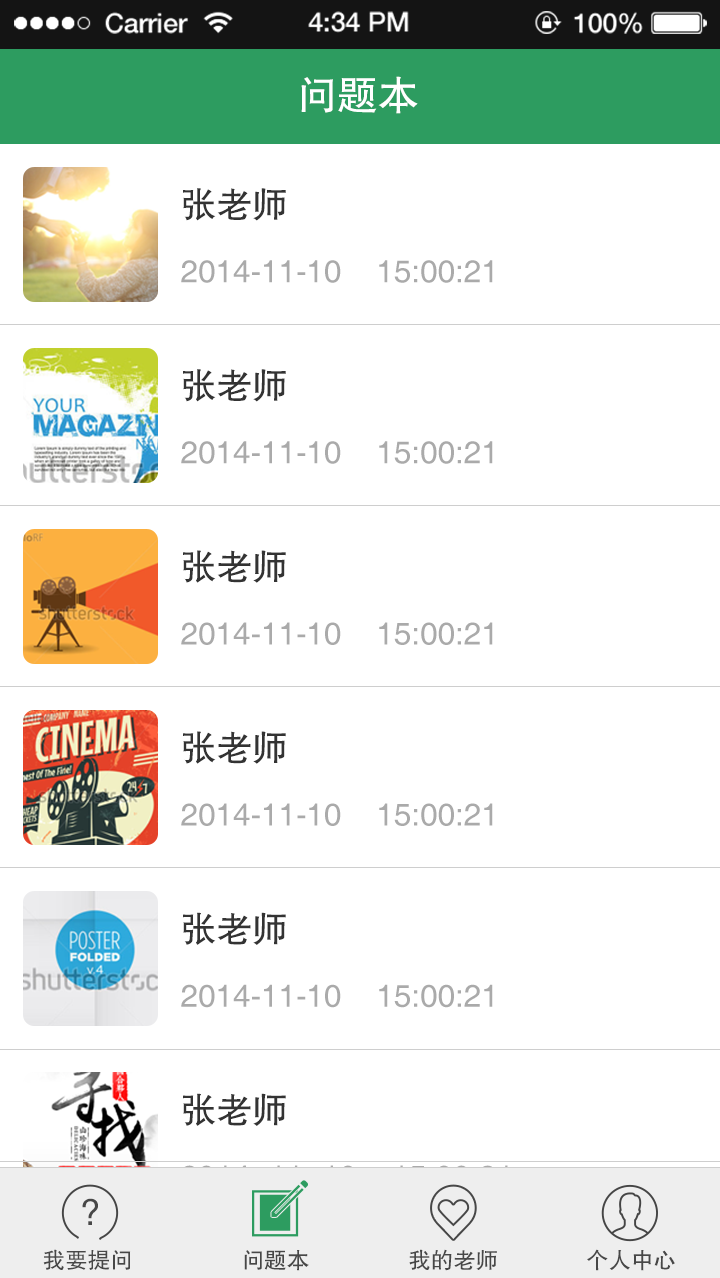This screenshot has height=1278, width=720.
Task: View the 张老师 entry with the red Cinema poster
Action: tap(360, 778)
